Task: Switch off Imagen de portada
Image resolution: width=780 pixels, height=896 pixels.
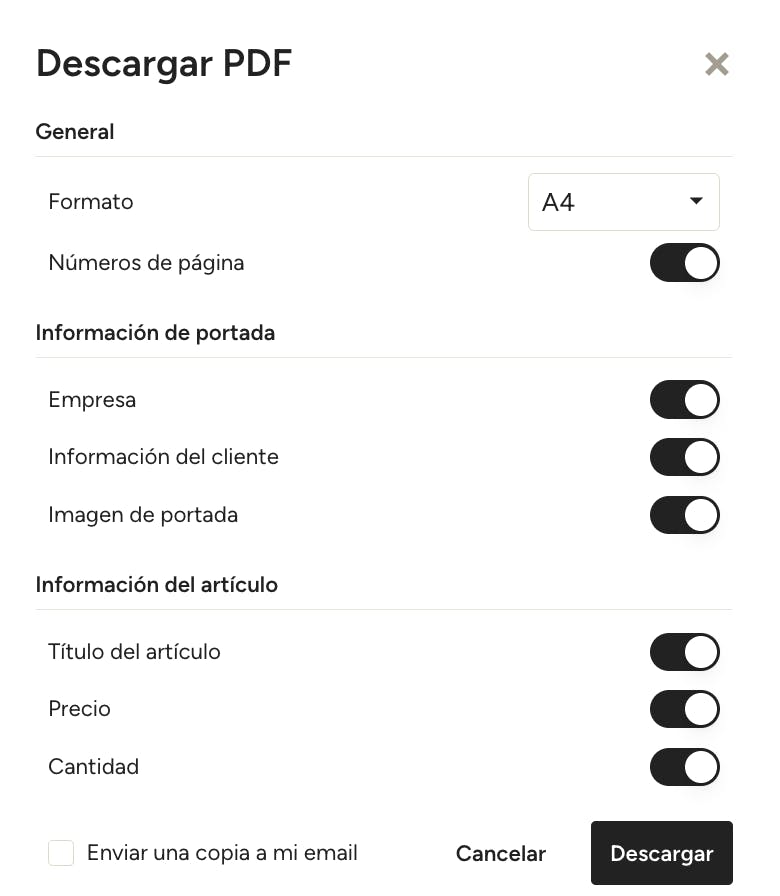Action: pyautogui.click(x=684, y=515)
